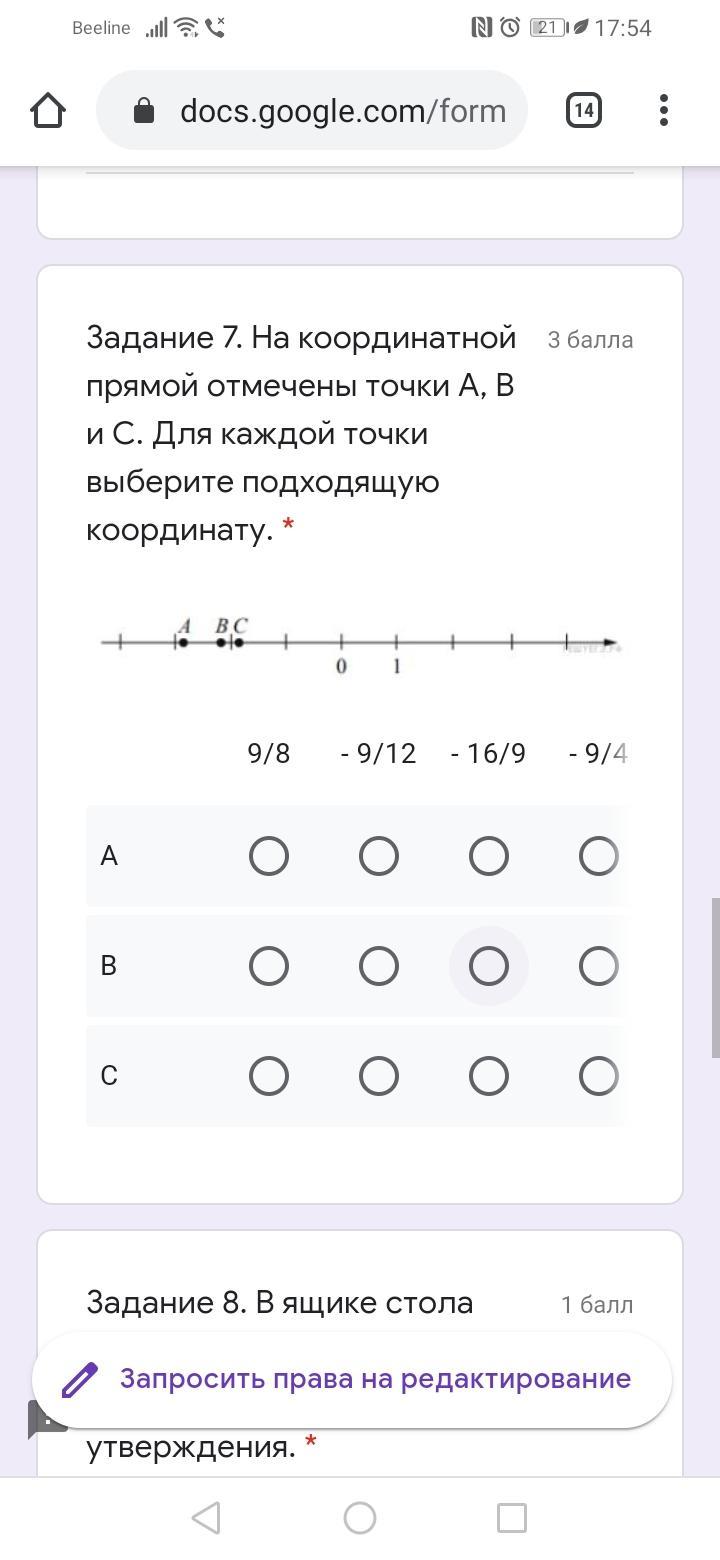The image size is (720, 1560).
Task: Select 9/8 for point A
Action: tap(269, 856)
